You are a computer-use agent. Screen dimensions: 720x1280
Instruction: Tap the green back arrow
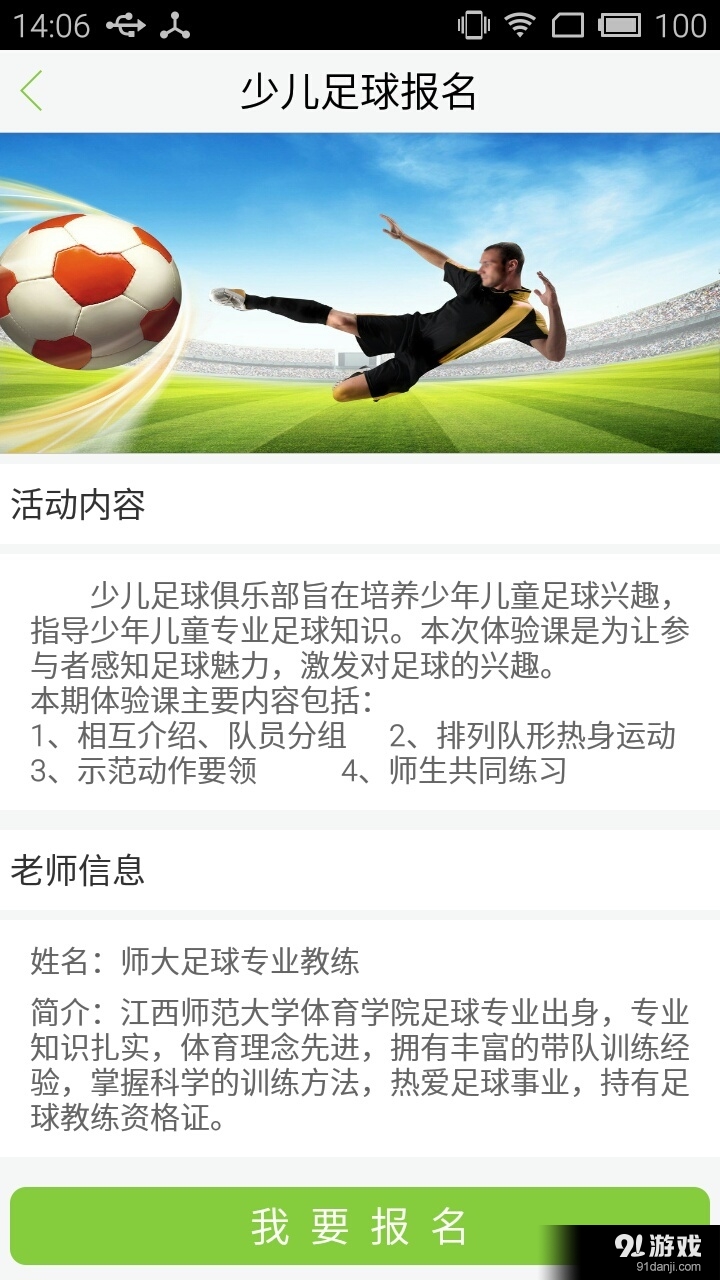coord(33,89)
